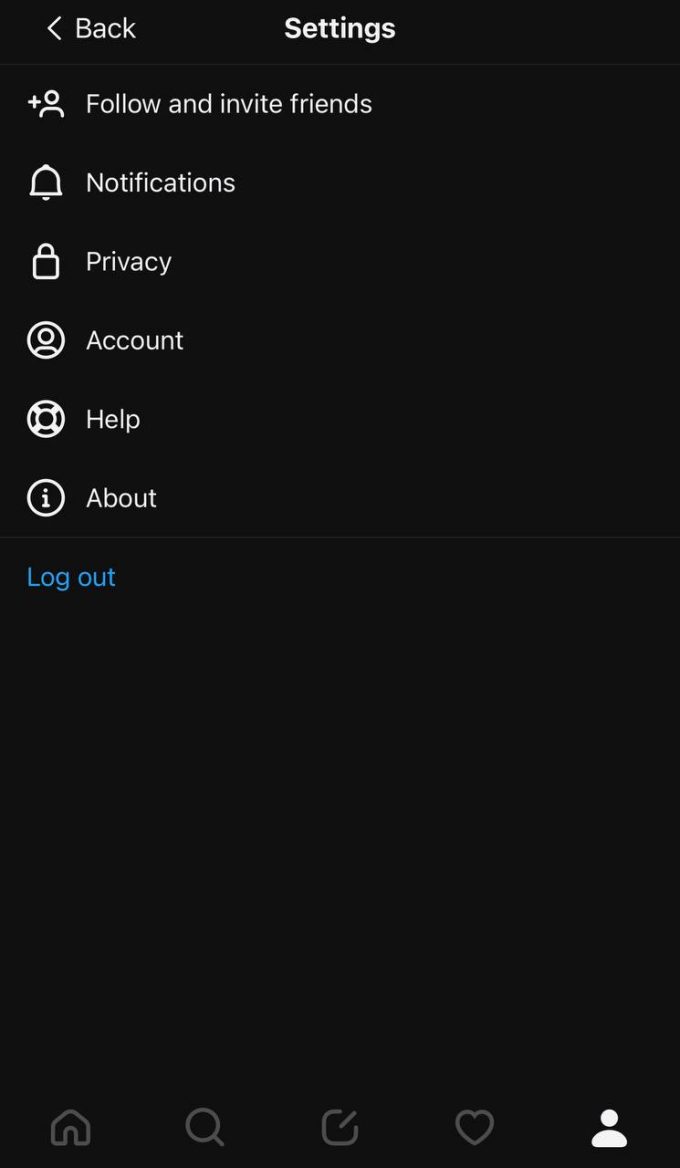The height and width of the screenshot is (1168, 680).
Task: Switch to the Profile tab
Action: pyautogui.click(x=609, y=1128)
